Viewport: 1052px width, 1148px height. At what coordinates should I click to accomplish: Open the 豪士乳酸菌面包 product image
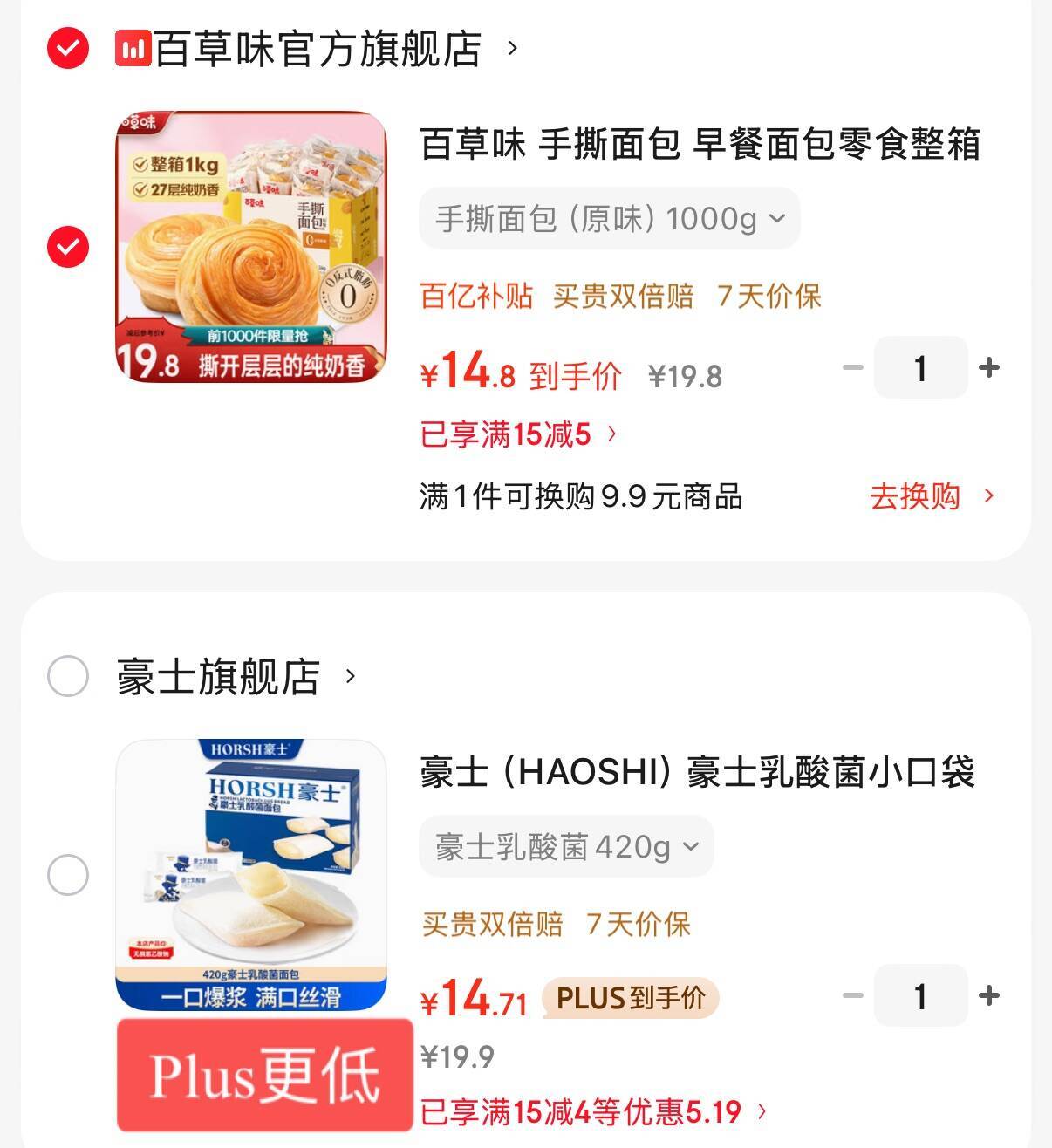click(251, 874)
